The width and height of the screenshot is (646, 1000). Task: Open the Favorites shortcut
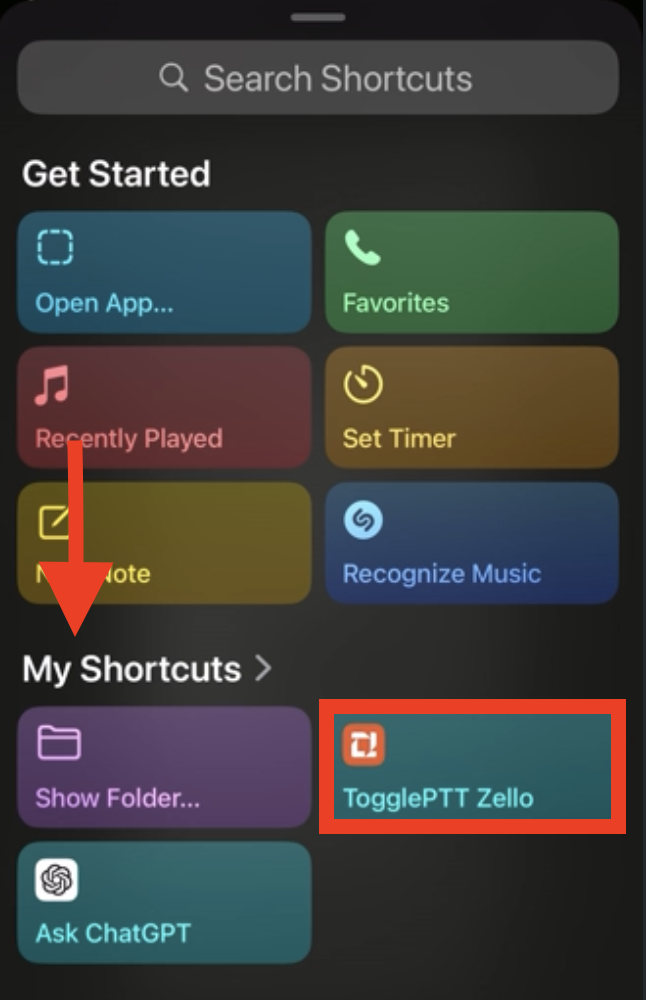click(x=471, y=272)
